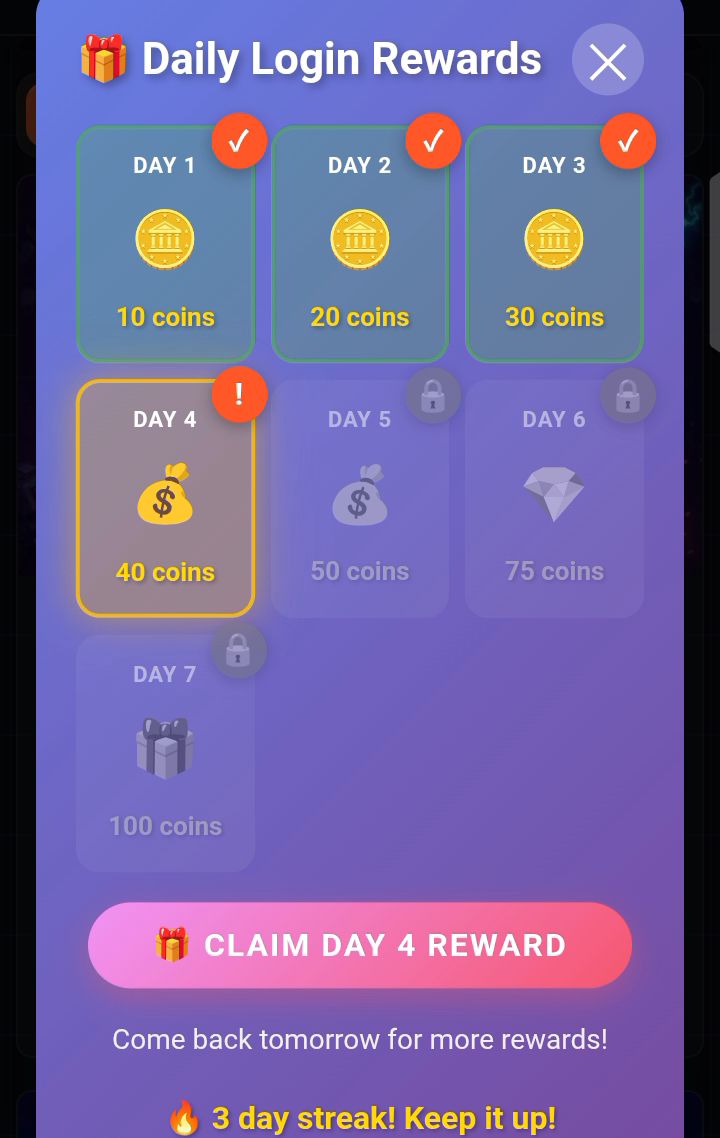Tap the Day 1 10 coins card

165,244
